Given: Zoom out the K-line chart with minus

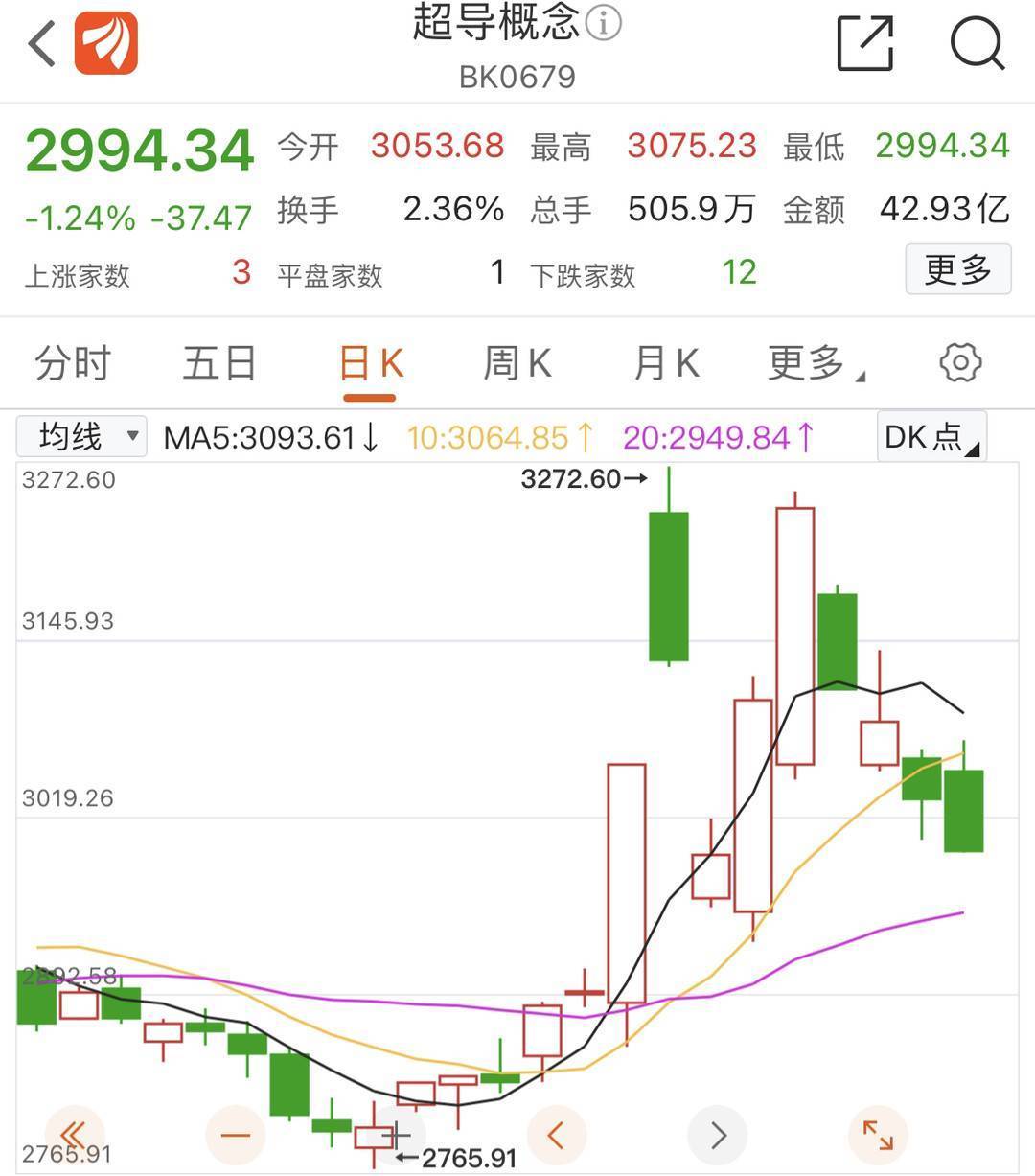Looking at the screenshot, I should click(x=235, y=1136).
